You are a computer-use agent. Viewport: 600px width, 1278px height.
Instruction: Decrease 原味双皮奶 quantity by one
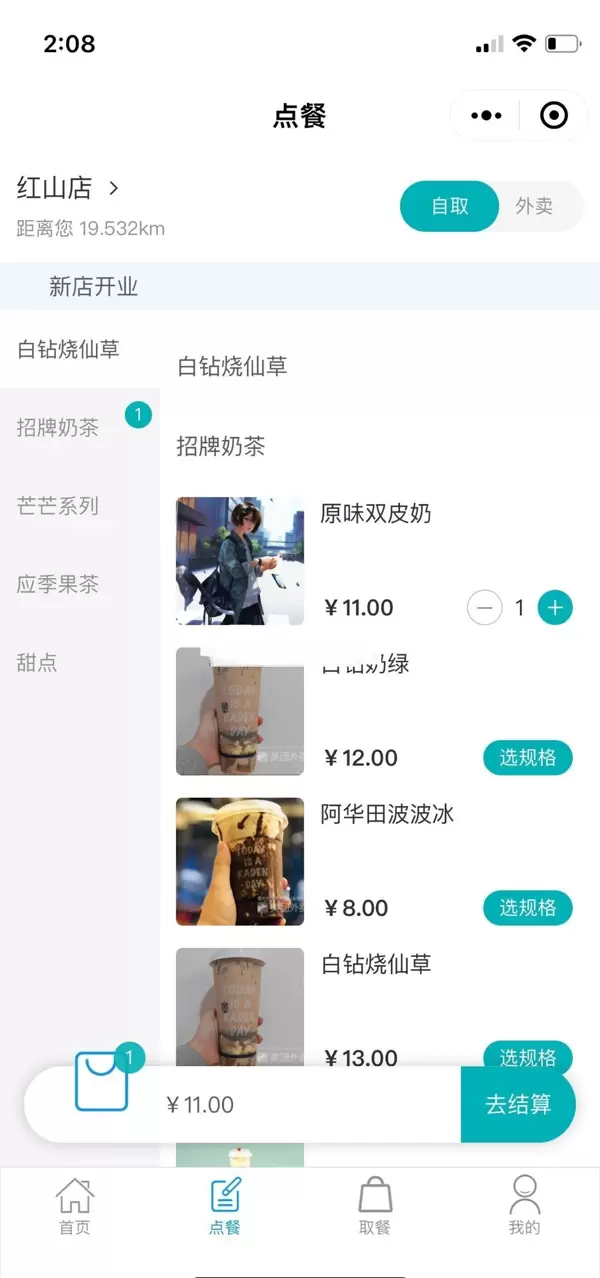[x=485, y=607]
